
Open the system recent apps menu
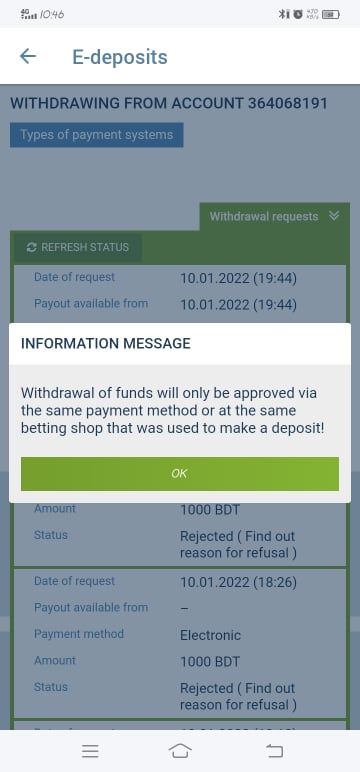(90, 751)
